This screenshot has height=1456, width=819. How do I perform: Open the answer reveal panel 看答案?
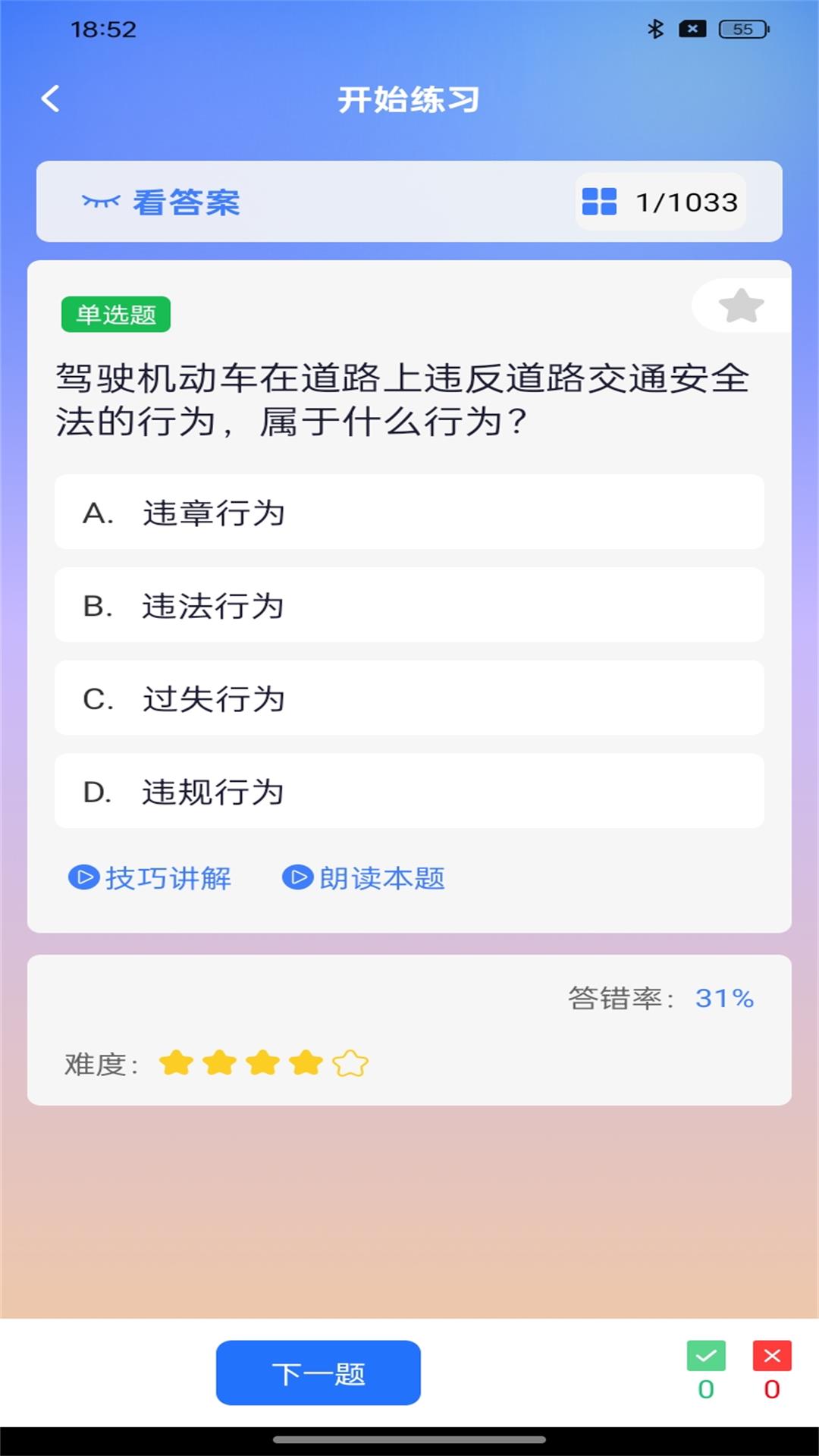coord(184,201)
